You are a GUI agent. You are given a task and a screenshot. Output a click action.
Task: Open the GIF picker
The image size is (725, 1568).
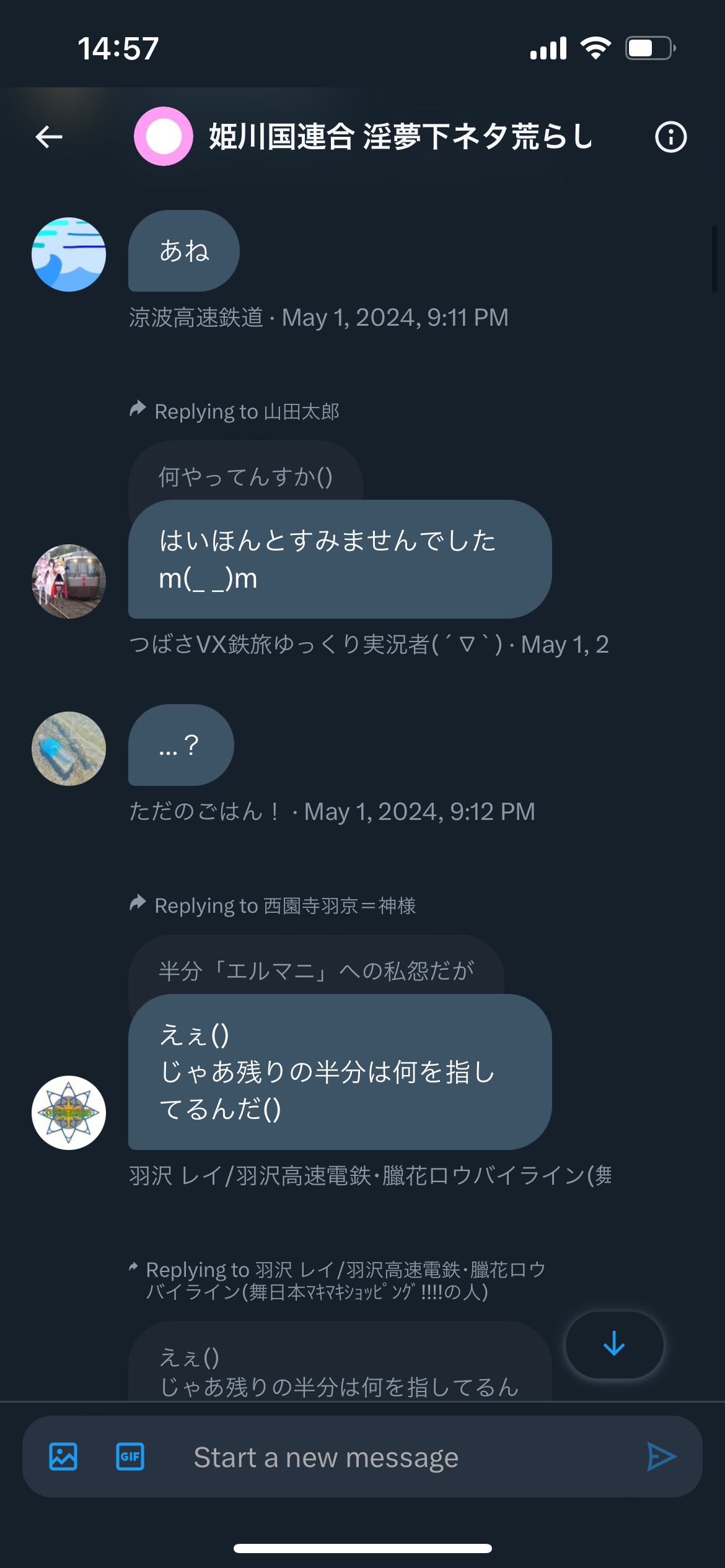point(130,1457)
